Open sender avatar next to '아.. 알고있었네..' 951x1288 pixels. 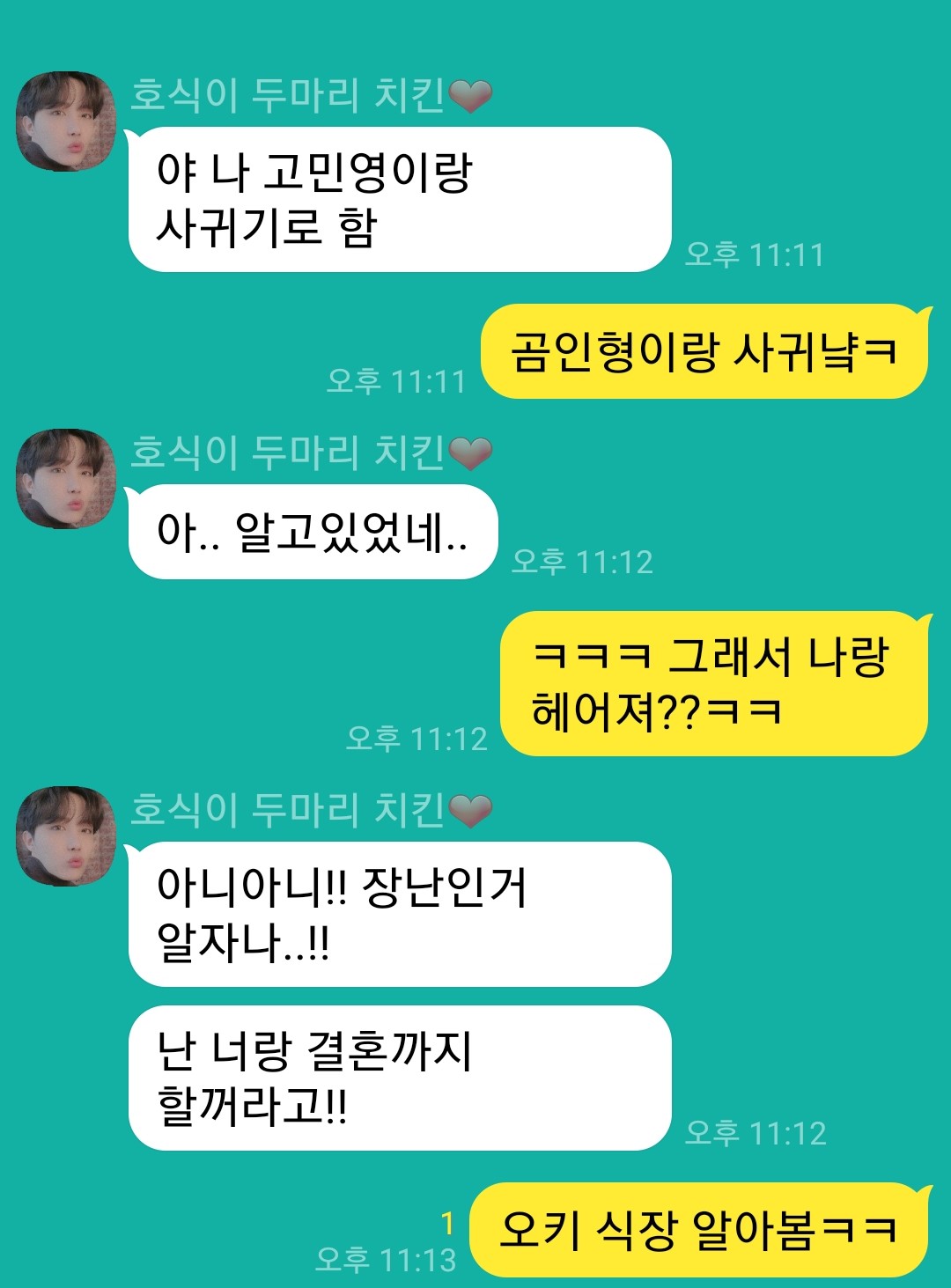click(66, 479)
